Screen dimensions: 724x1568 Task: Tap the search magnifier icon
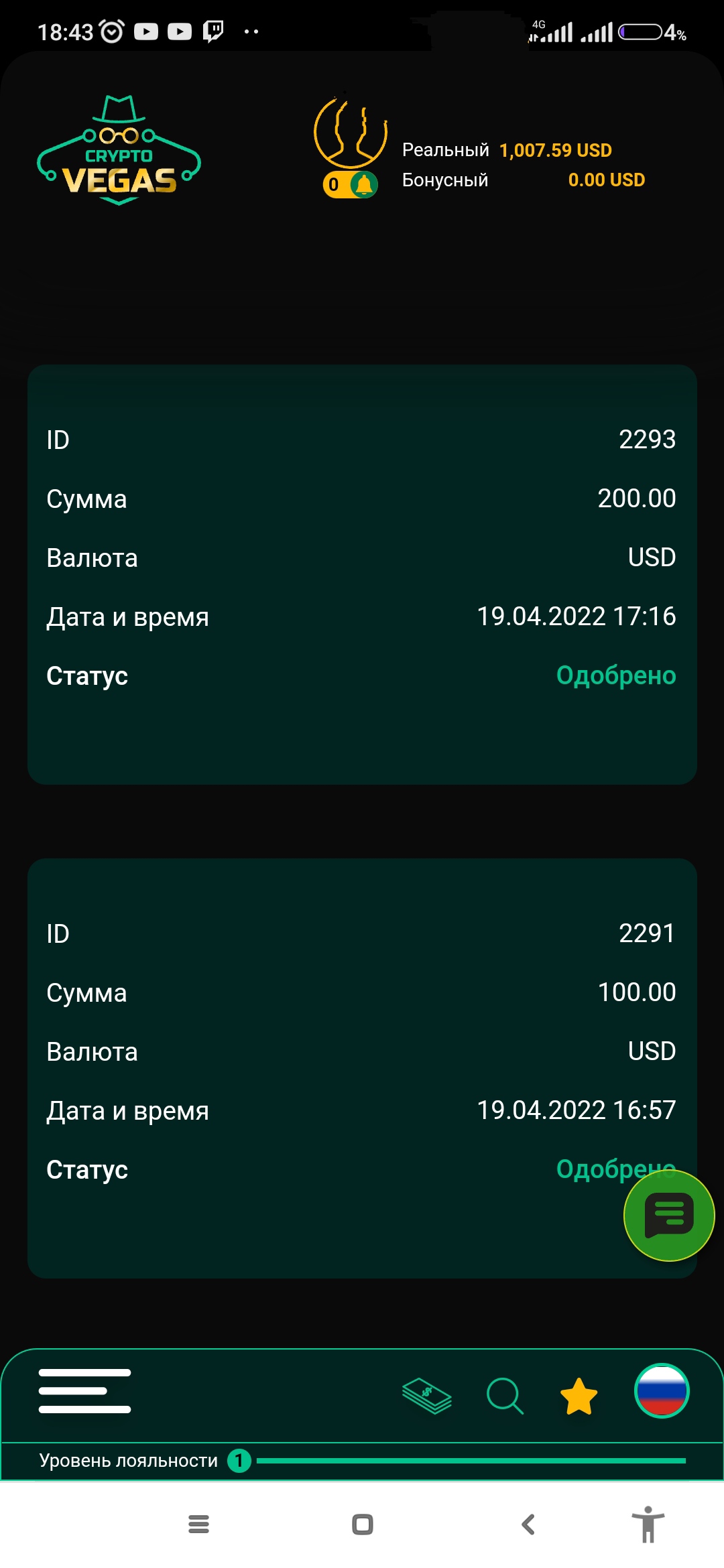[504, 1396]
